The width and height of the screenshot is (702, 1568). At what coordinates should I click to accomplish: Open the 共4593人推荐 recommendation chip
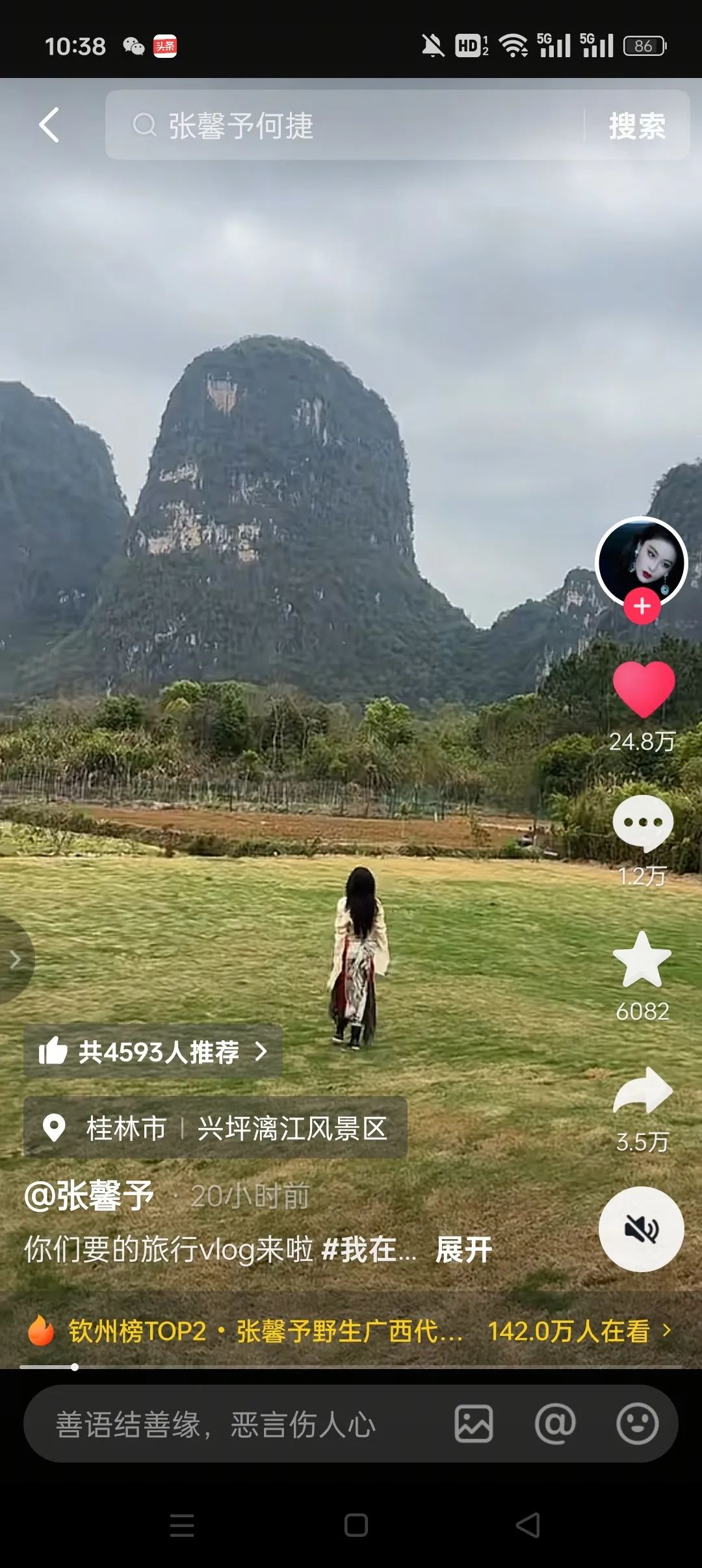point(153,1051)
